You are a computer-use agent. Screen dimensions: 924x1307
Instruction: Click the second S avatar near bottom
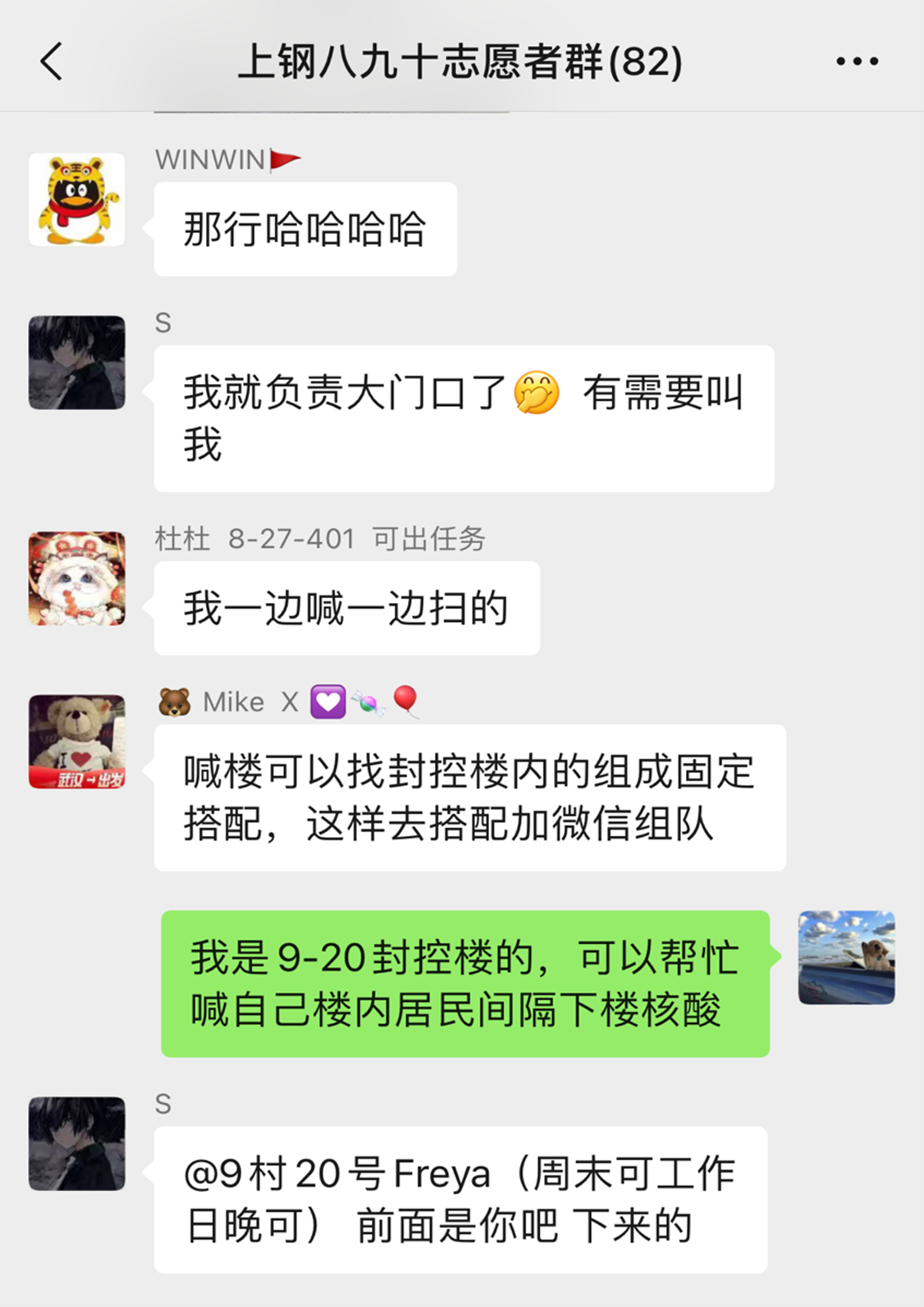click(75, 1145)
